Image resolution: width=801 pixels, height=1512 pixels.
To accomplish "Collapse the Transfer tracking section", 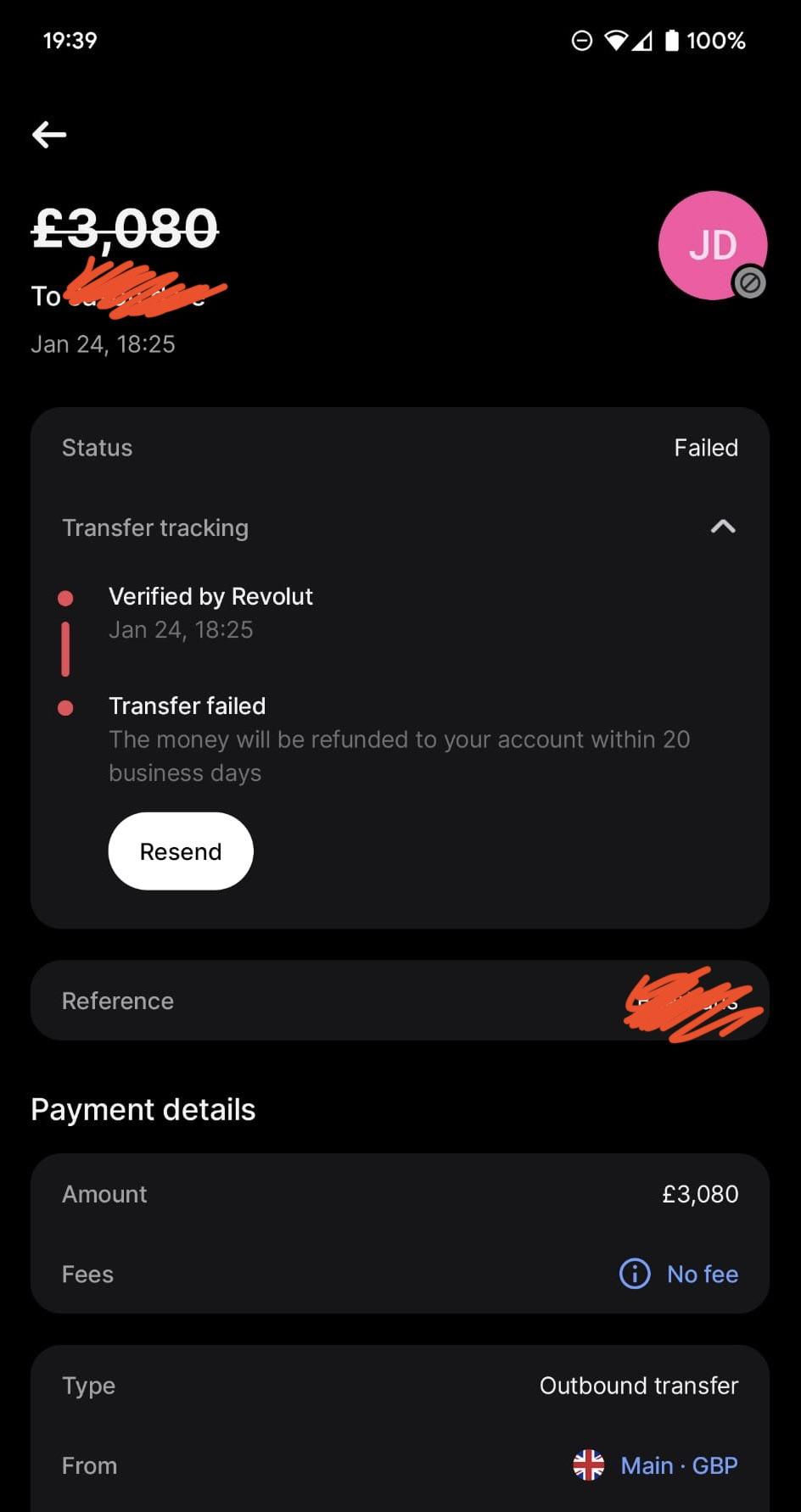I will (x=722, y=527).
